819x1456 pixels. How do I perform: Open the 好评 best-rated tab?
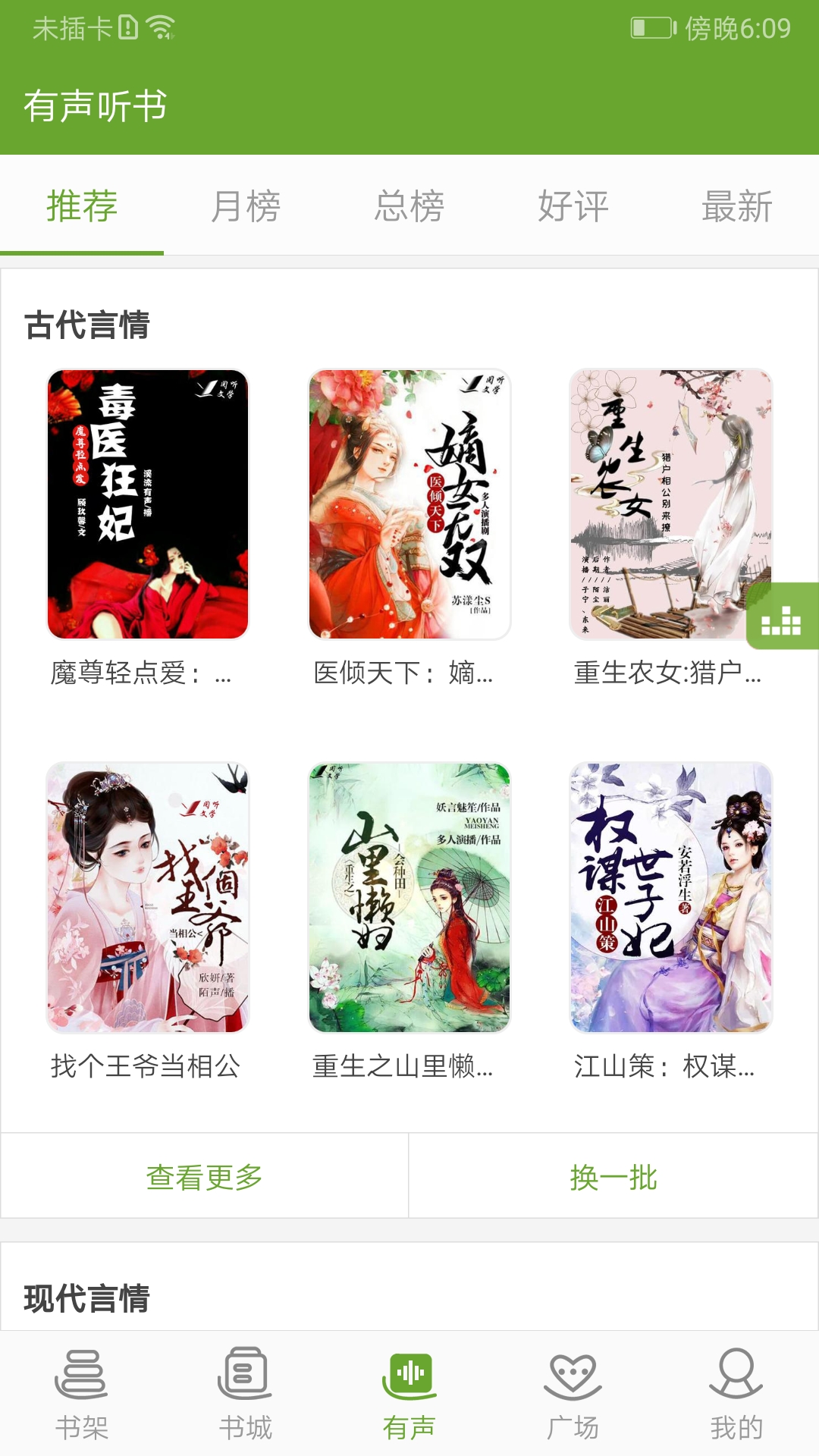click(573, 205)
